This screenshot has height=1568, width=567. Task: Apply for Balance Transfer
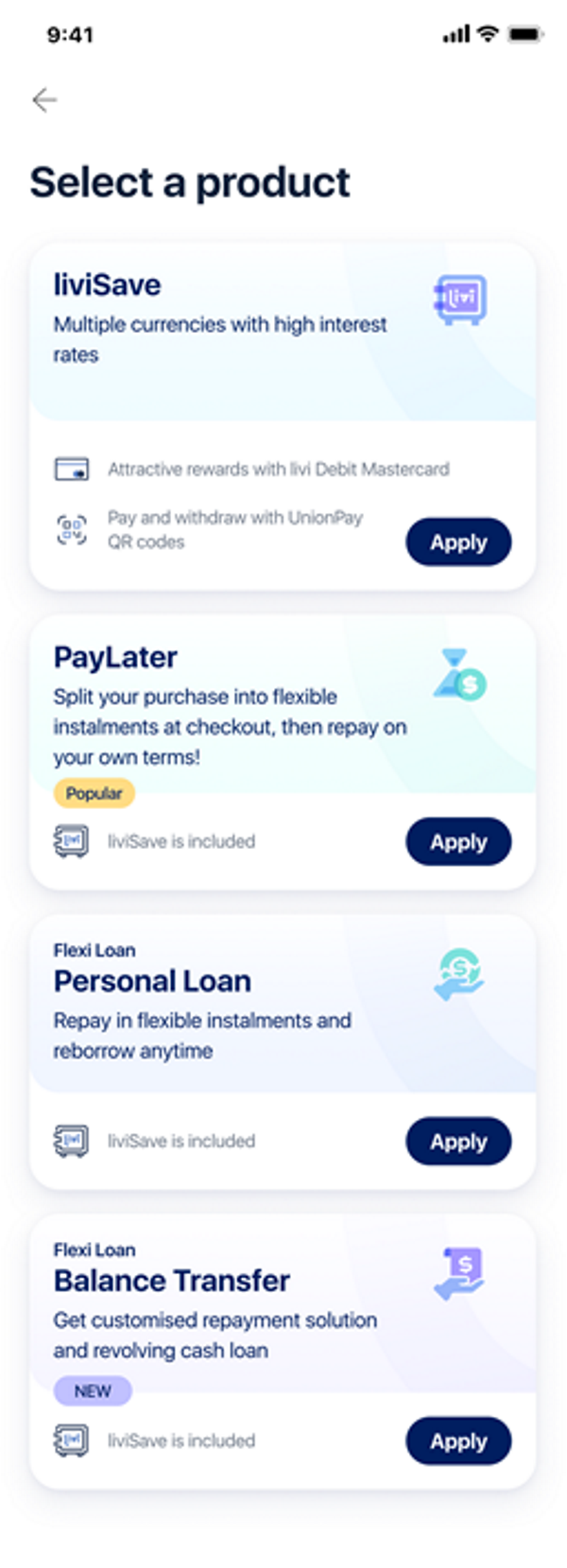tap(458, 1441)
